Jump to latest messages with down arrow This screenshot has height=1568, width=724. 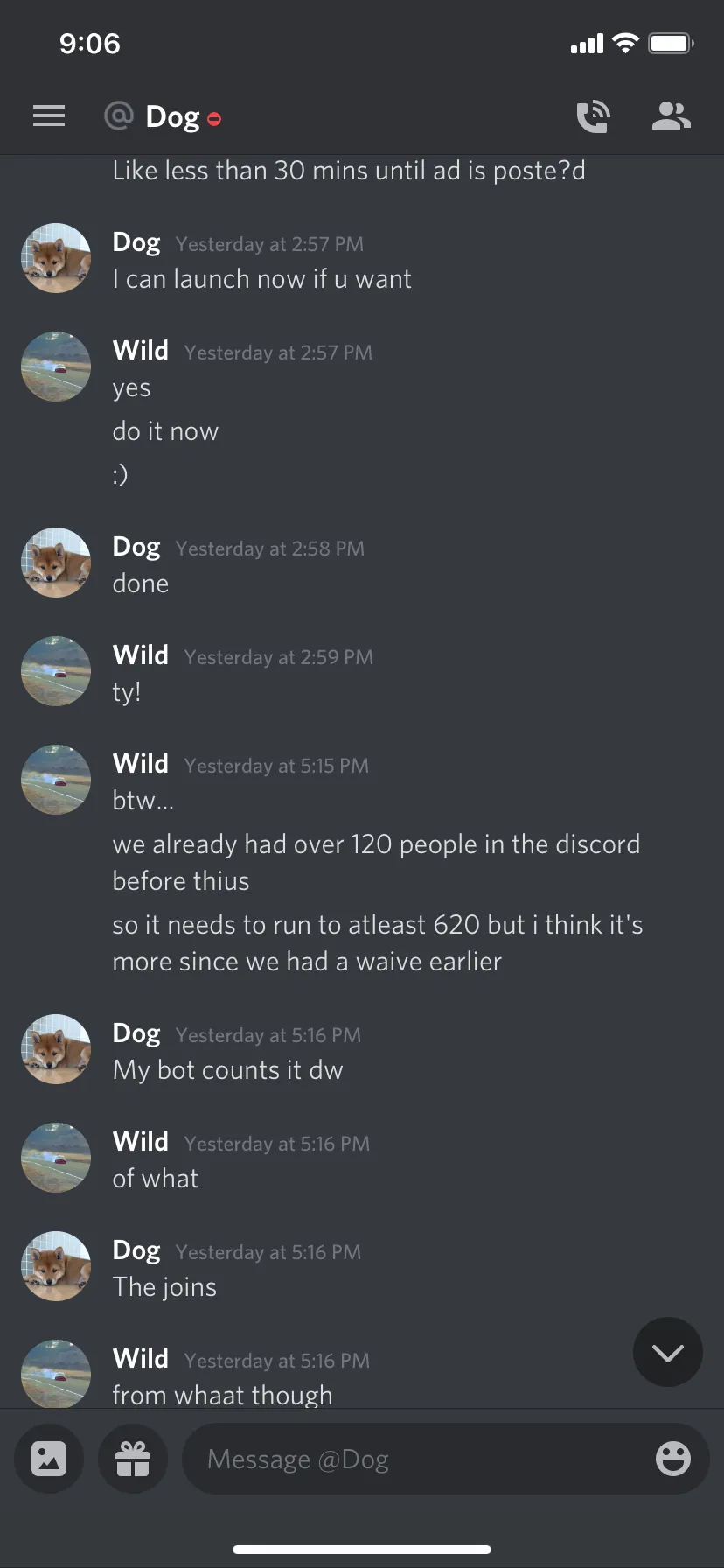(x=667, y=1352)
